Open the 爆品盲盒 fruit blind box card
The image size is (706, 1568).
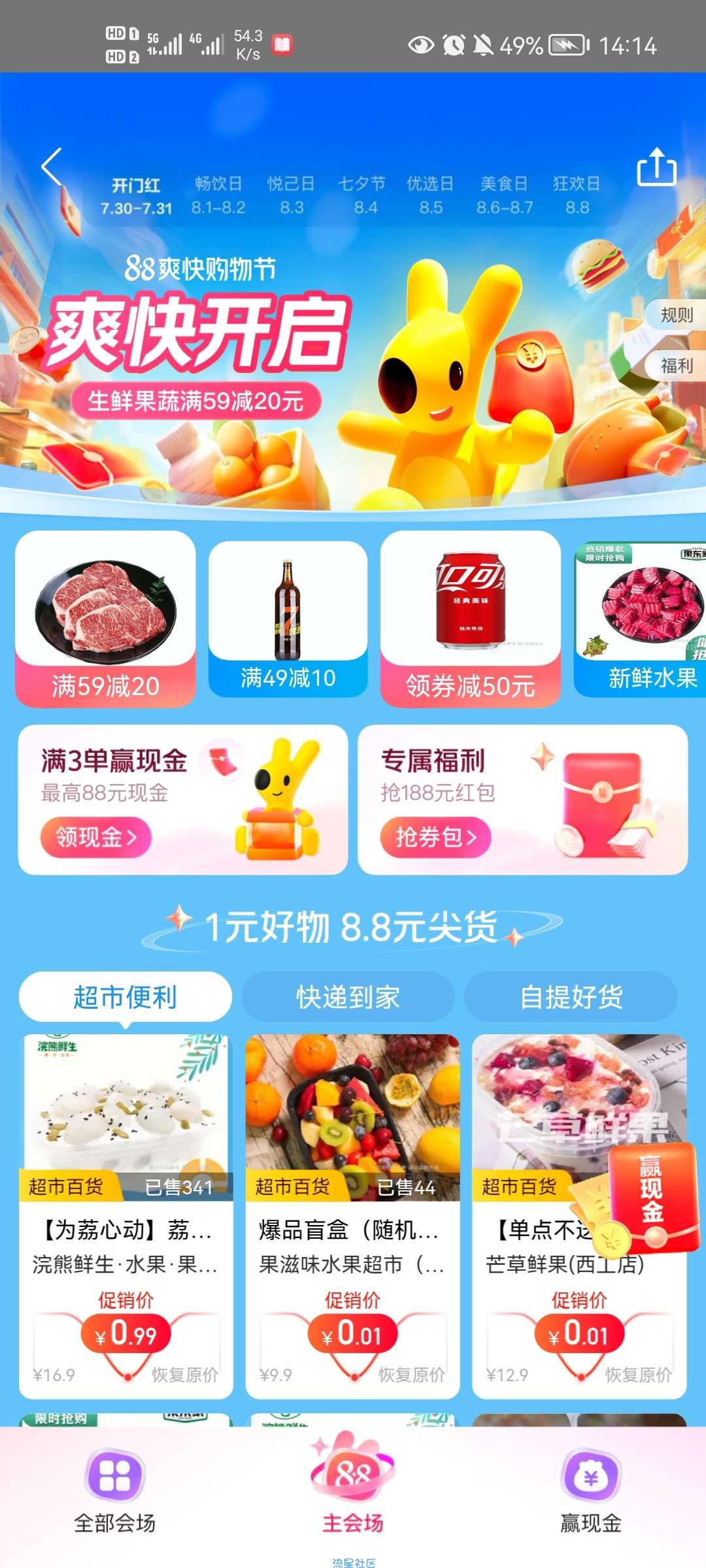352,1215
